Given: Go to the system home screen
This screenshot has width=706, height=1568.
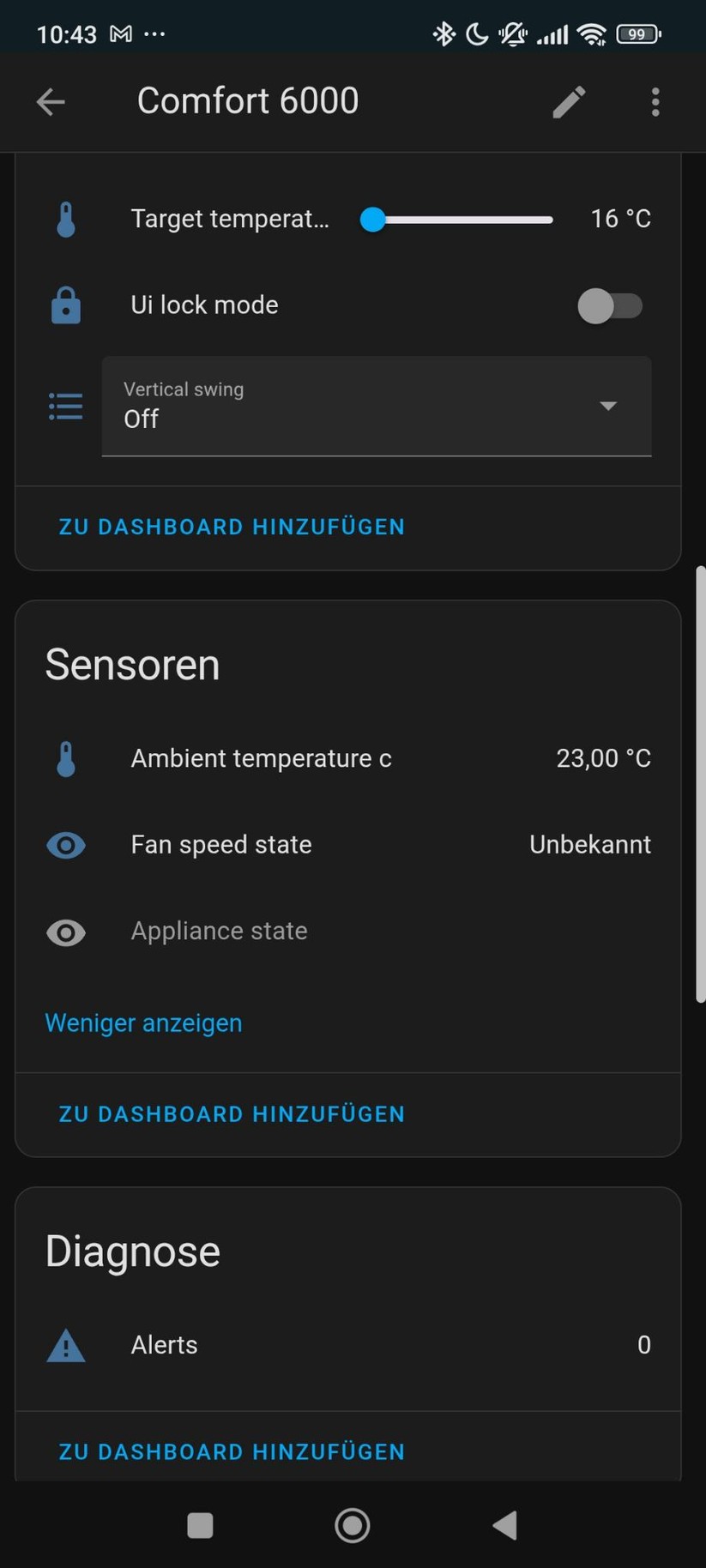Looking at the screenshot, I should (x=352, y=1525).
